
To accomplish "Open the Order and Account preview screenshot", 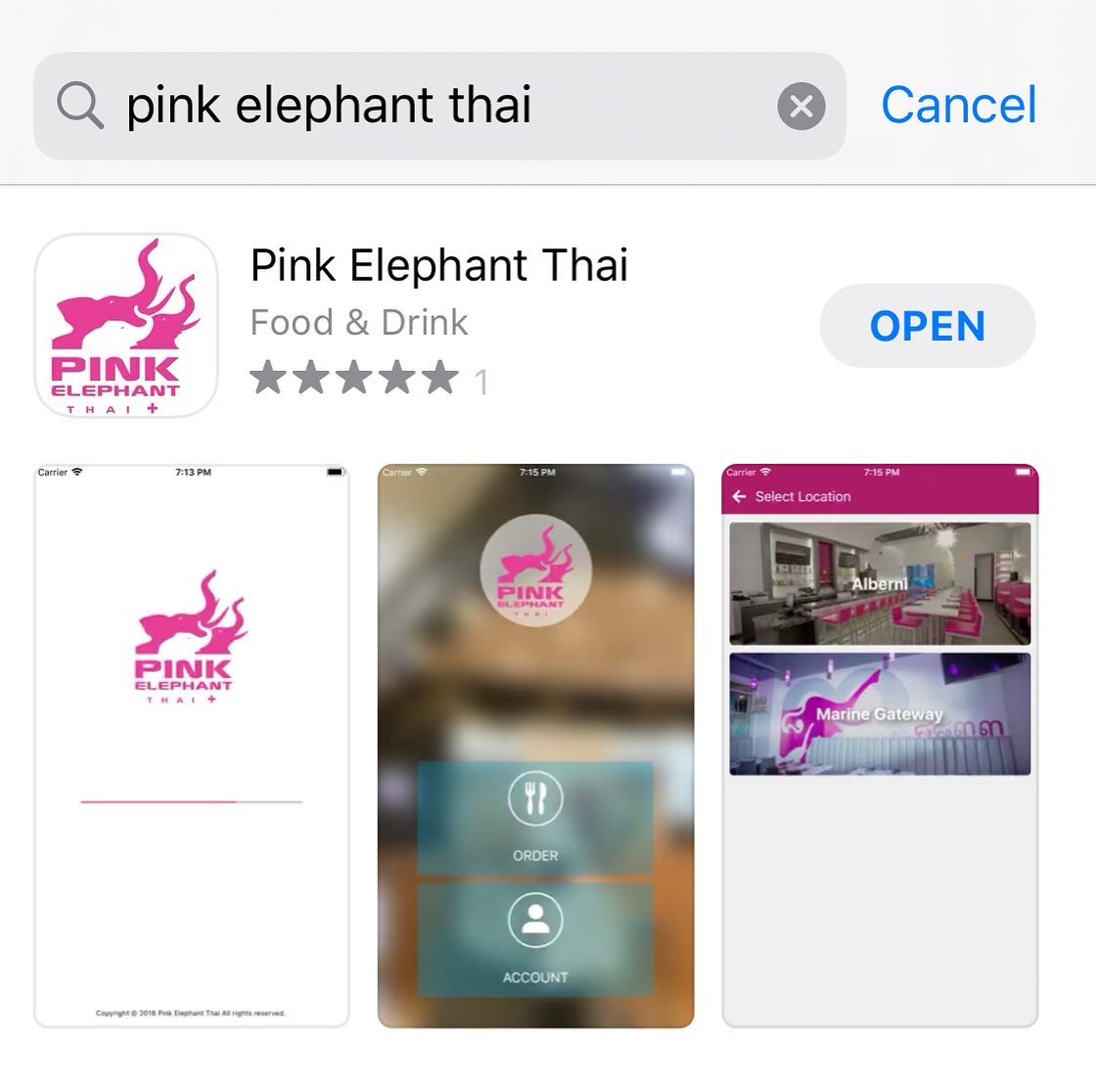I will [535, 746].
